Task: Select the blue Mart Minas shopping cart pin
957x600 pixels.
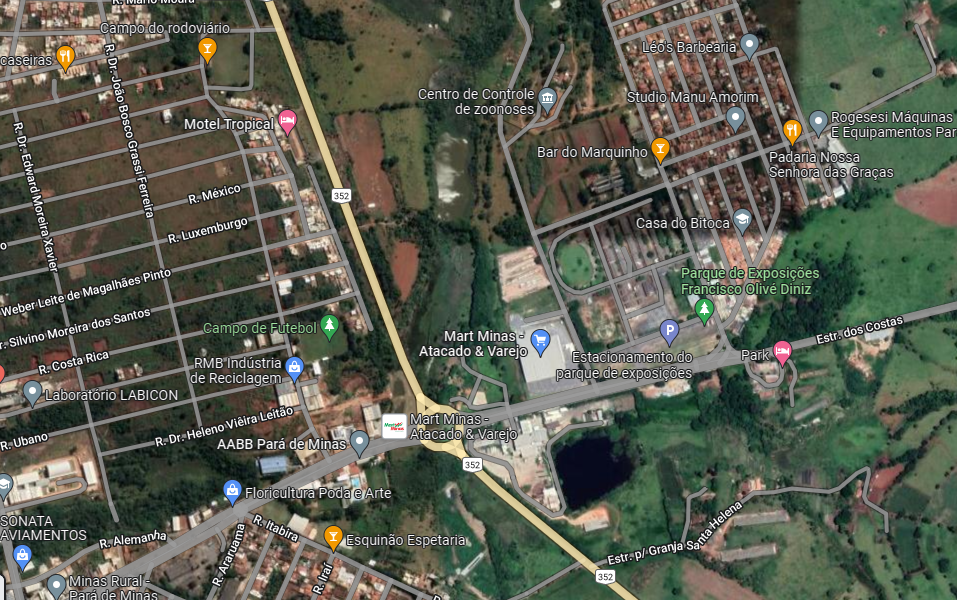Action: (541, 342)
